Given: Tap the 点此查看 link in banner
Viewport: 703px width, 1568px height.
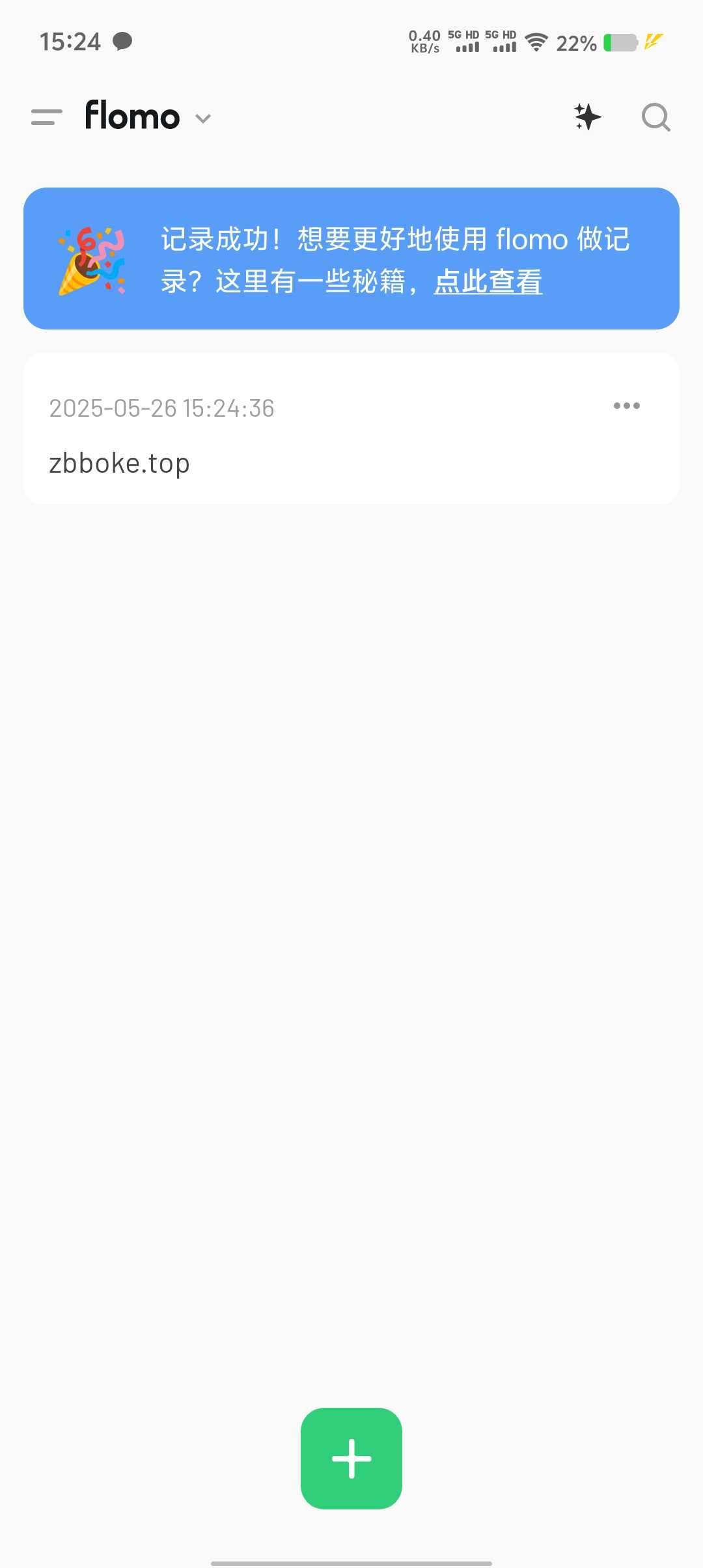Looking at the screenshot, I should [x=488, y=282].
